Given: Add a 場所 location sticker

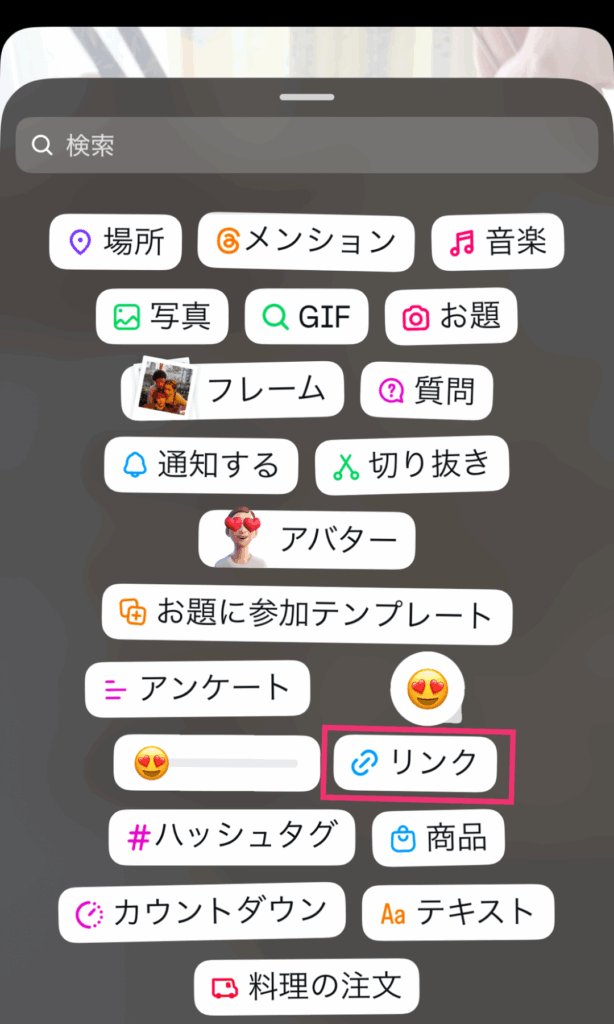Looking at the screenshot, I should (115, 242).
